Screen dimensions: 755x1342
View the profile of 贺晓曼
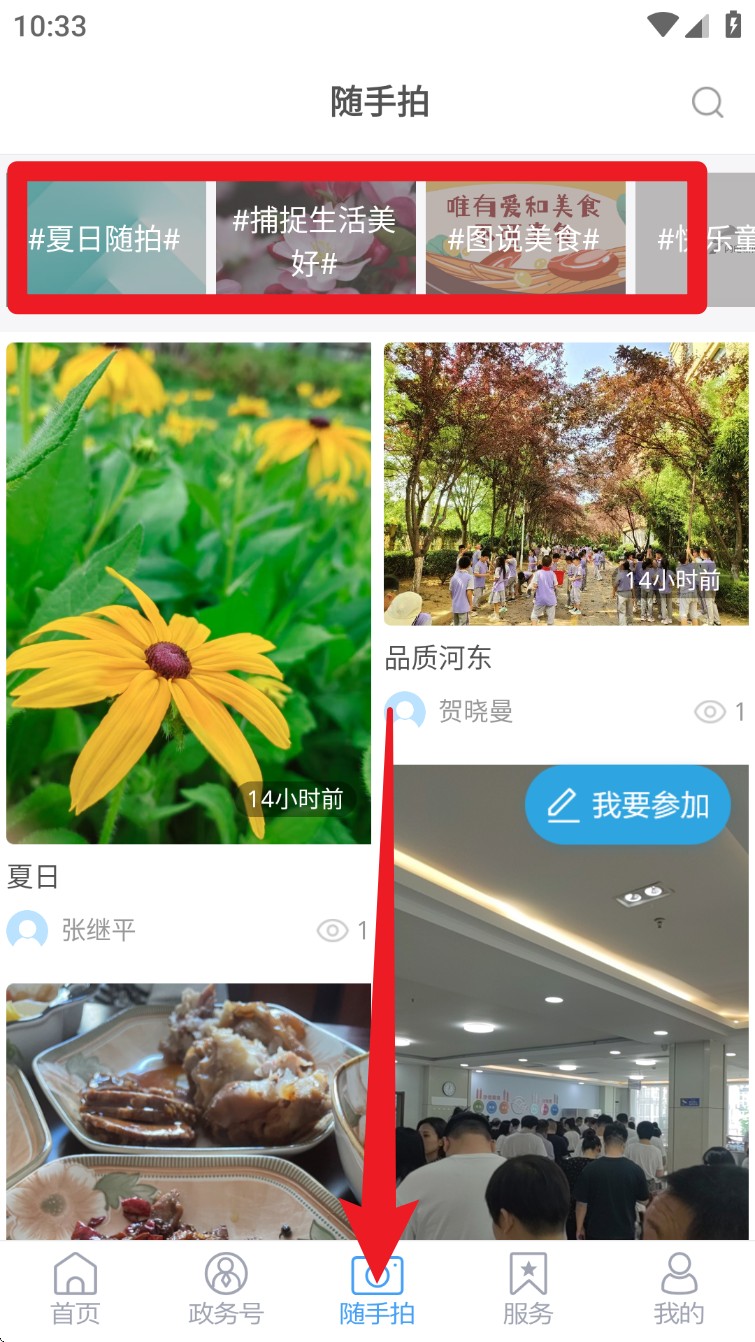[x=474, y=711]
